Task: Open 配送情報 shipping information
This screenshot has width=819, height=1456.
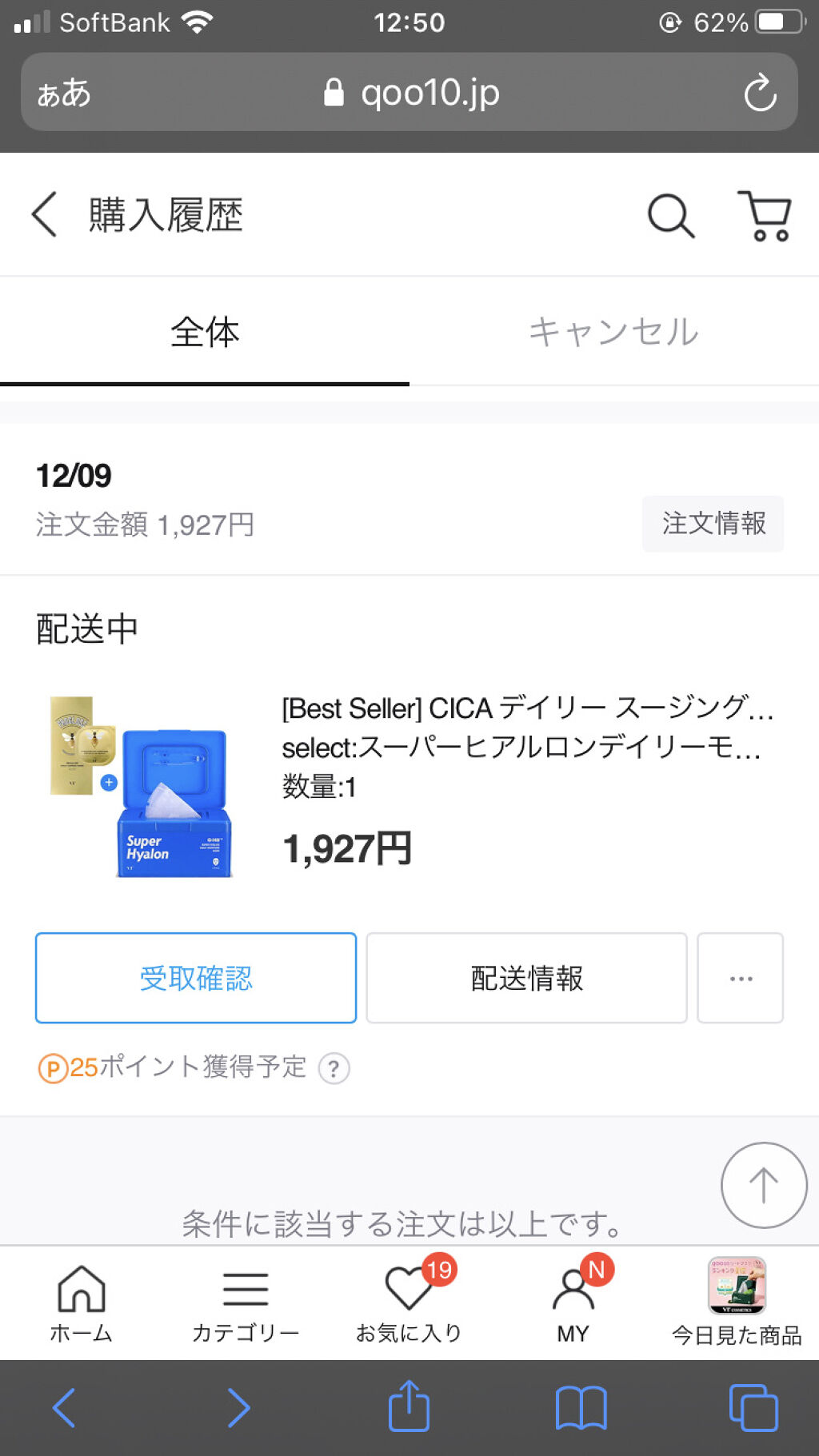Action: pyautogui.click(x=526, y=978)
